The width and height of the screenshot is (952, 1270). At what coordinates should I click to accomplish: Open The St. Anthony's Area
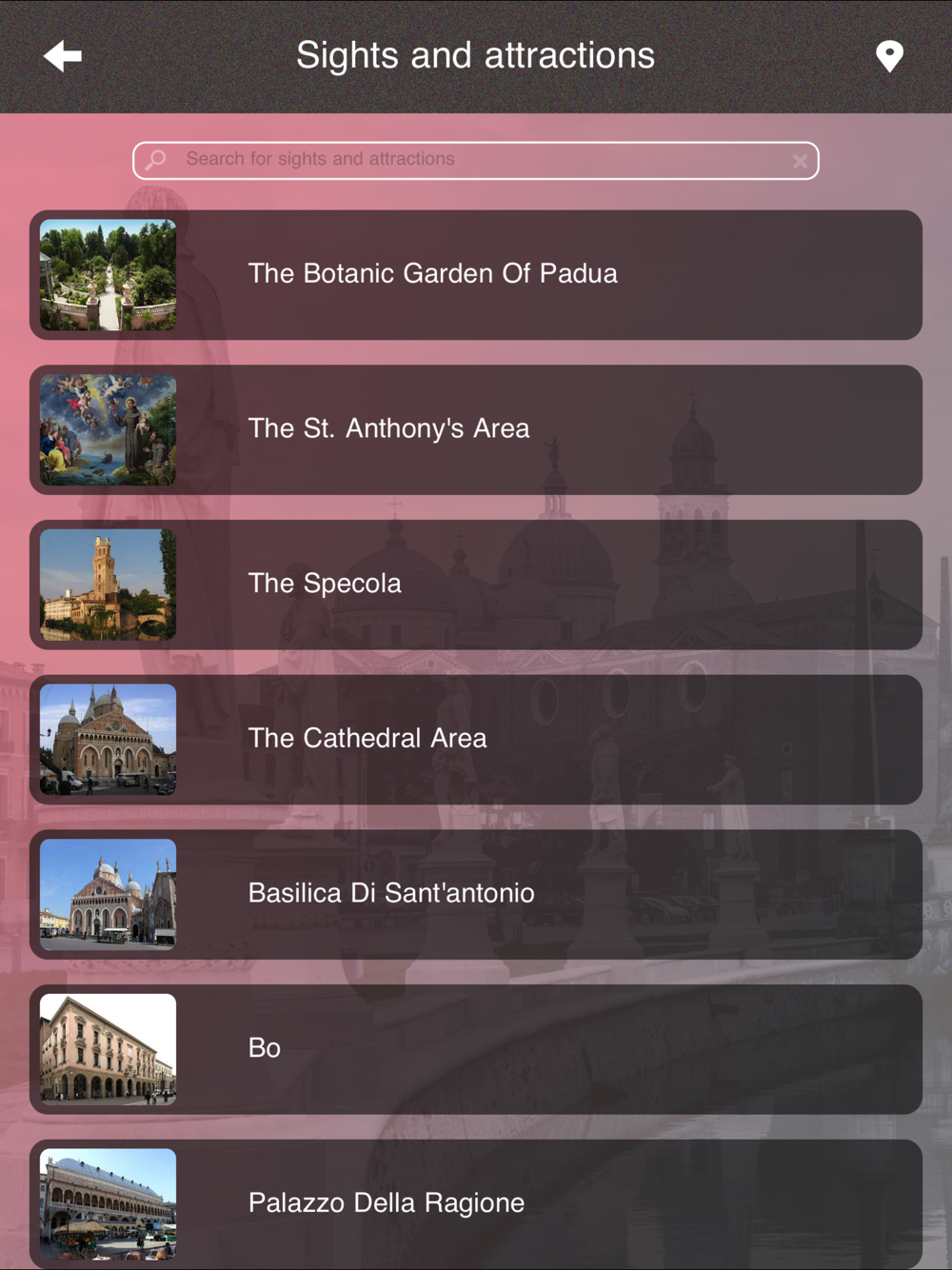(x=476, y=430)
